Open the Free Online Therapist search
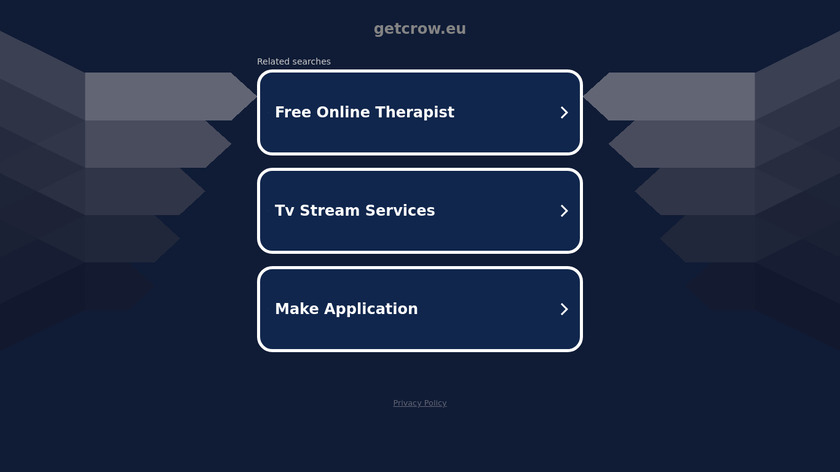This screenshot has width=840, height=472. tap(419, 112)
